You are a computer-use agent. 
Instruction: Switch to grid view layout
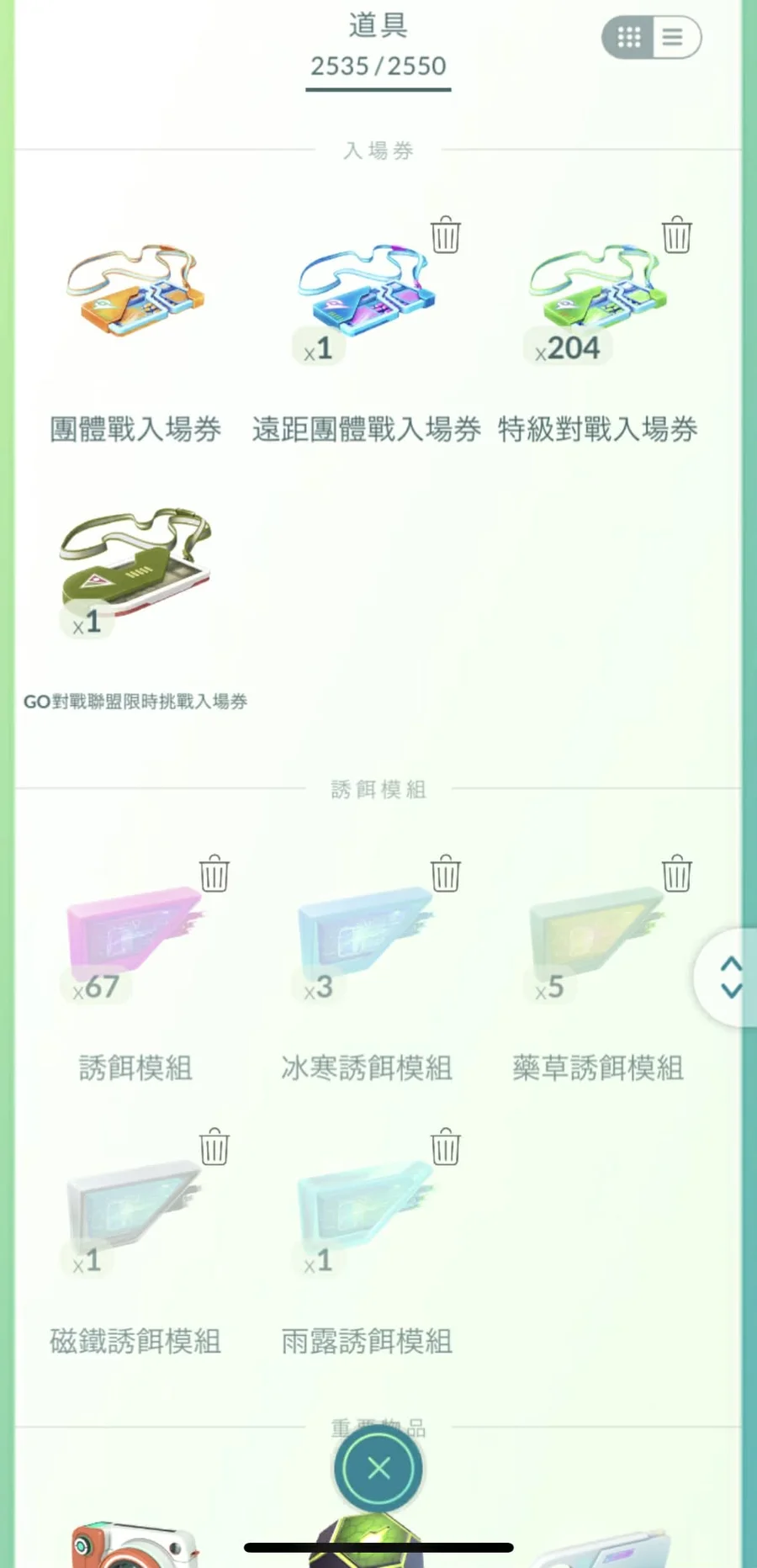[x=628, y=37]
